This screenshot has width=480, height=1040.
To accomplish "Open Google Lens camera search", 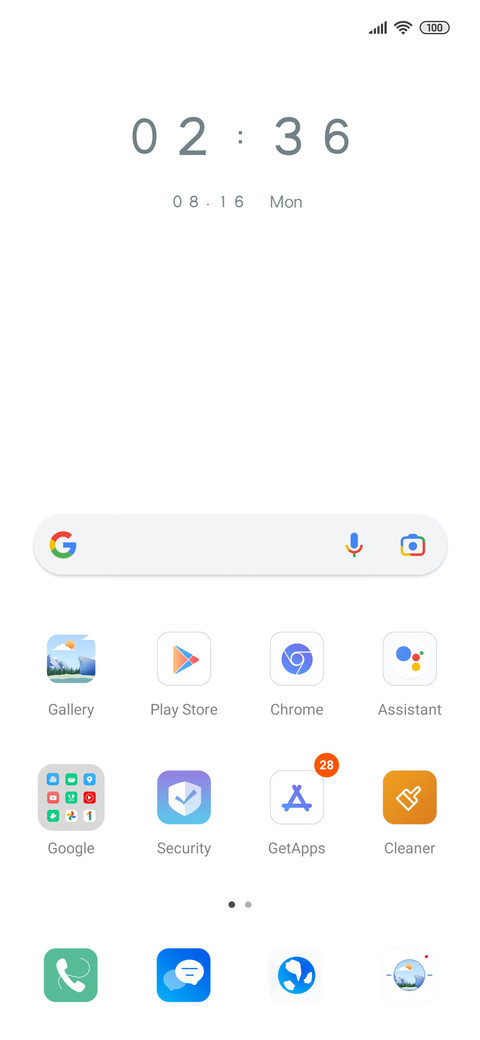I will pyautogui.click(x=412, y=545).
